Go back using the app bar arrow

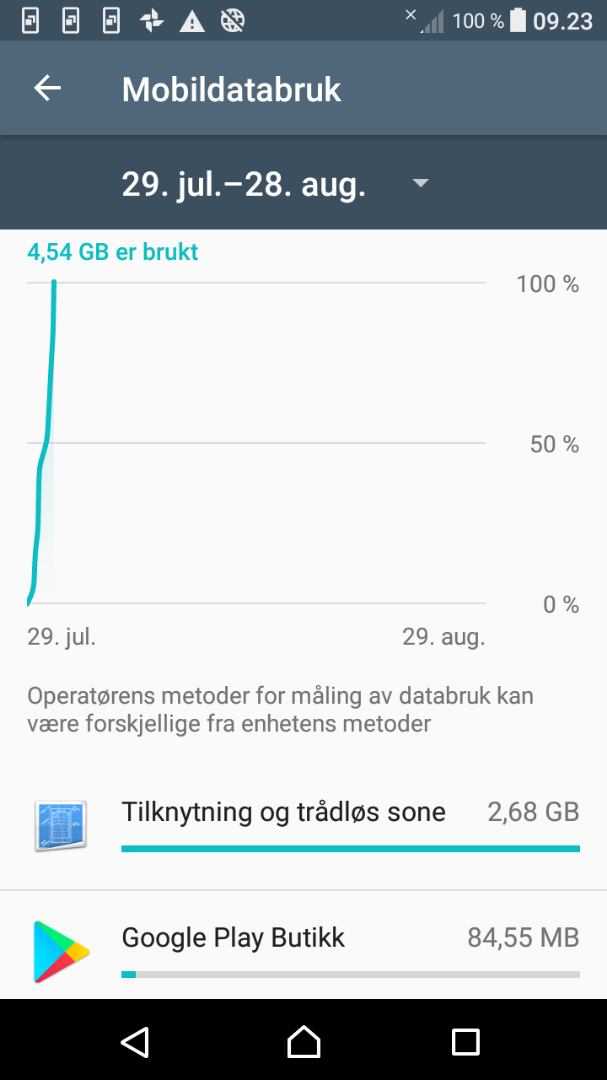(x=48, y=88)
